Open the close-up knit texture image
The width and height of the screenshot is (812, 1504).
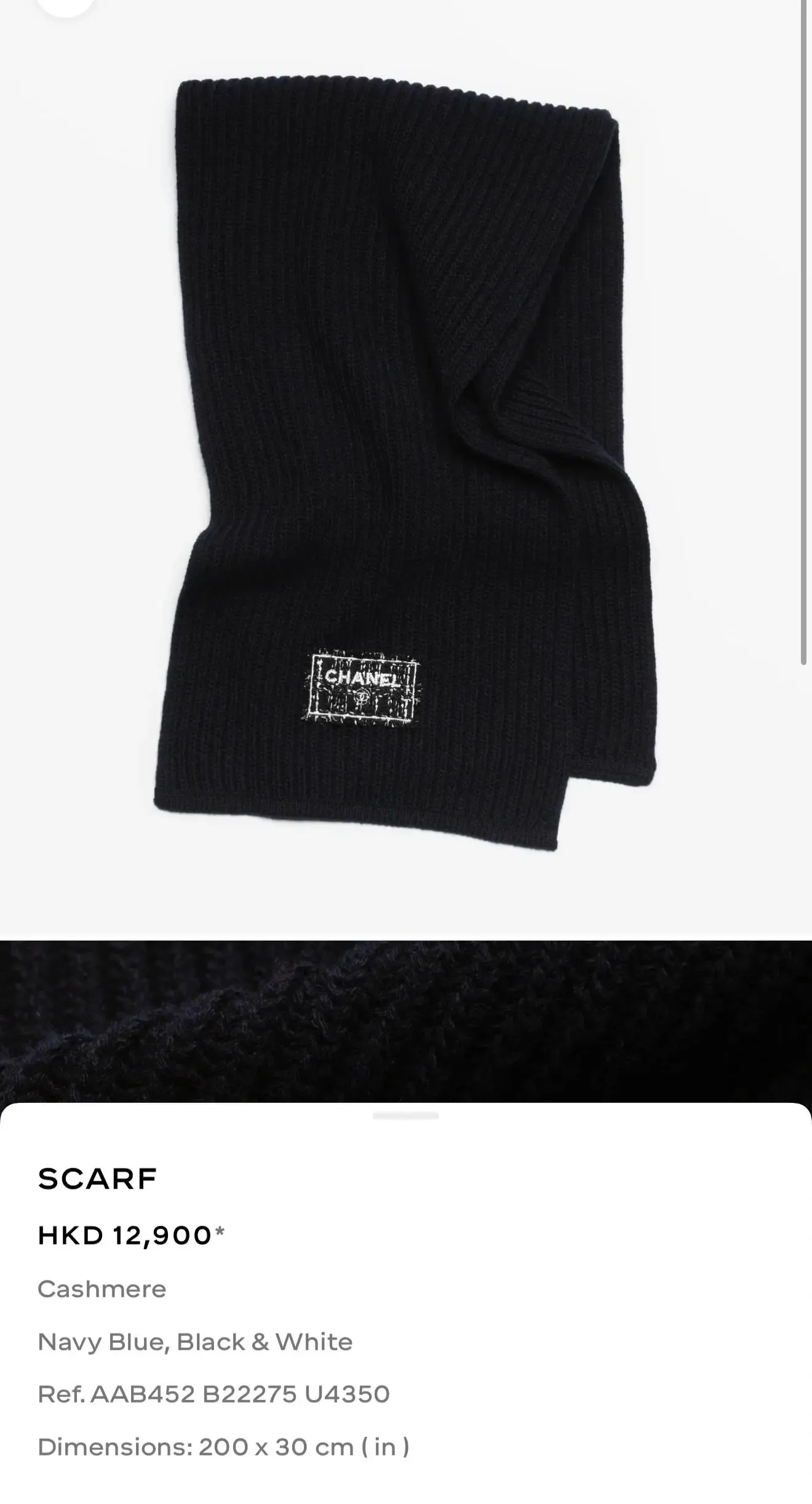click(x=406, y=1021)
